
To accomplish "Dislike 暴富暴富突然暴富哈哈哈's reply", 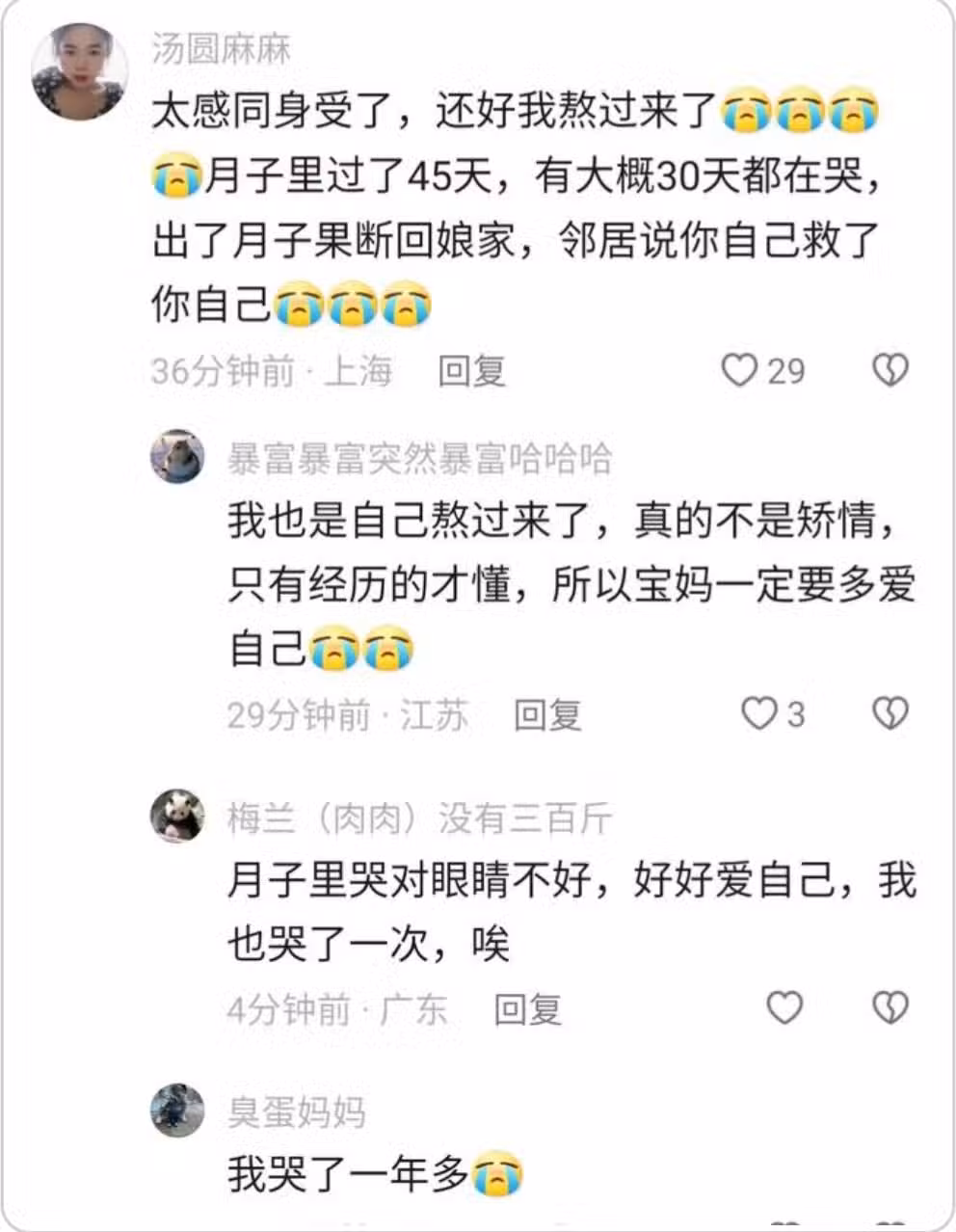I will (890, 714).
